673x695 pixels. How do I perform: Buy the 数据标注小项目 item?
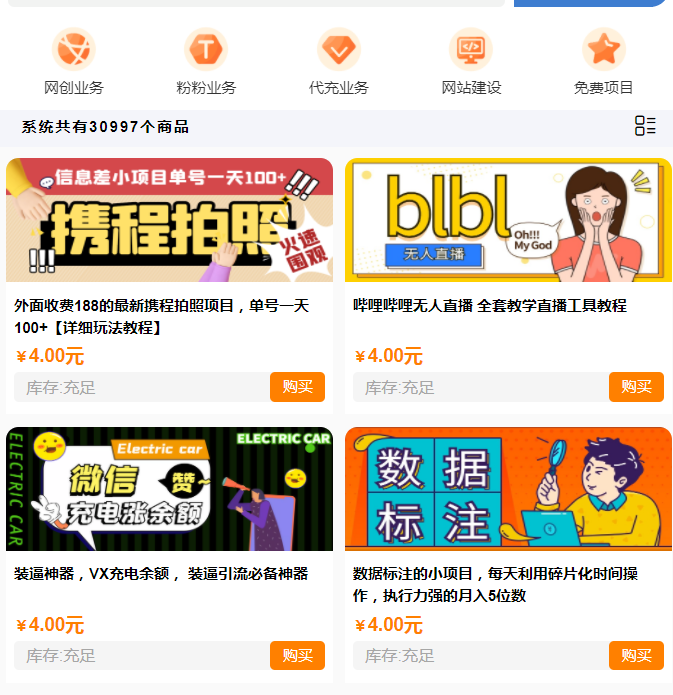click(x=636, y=656)
